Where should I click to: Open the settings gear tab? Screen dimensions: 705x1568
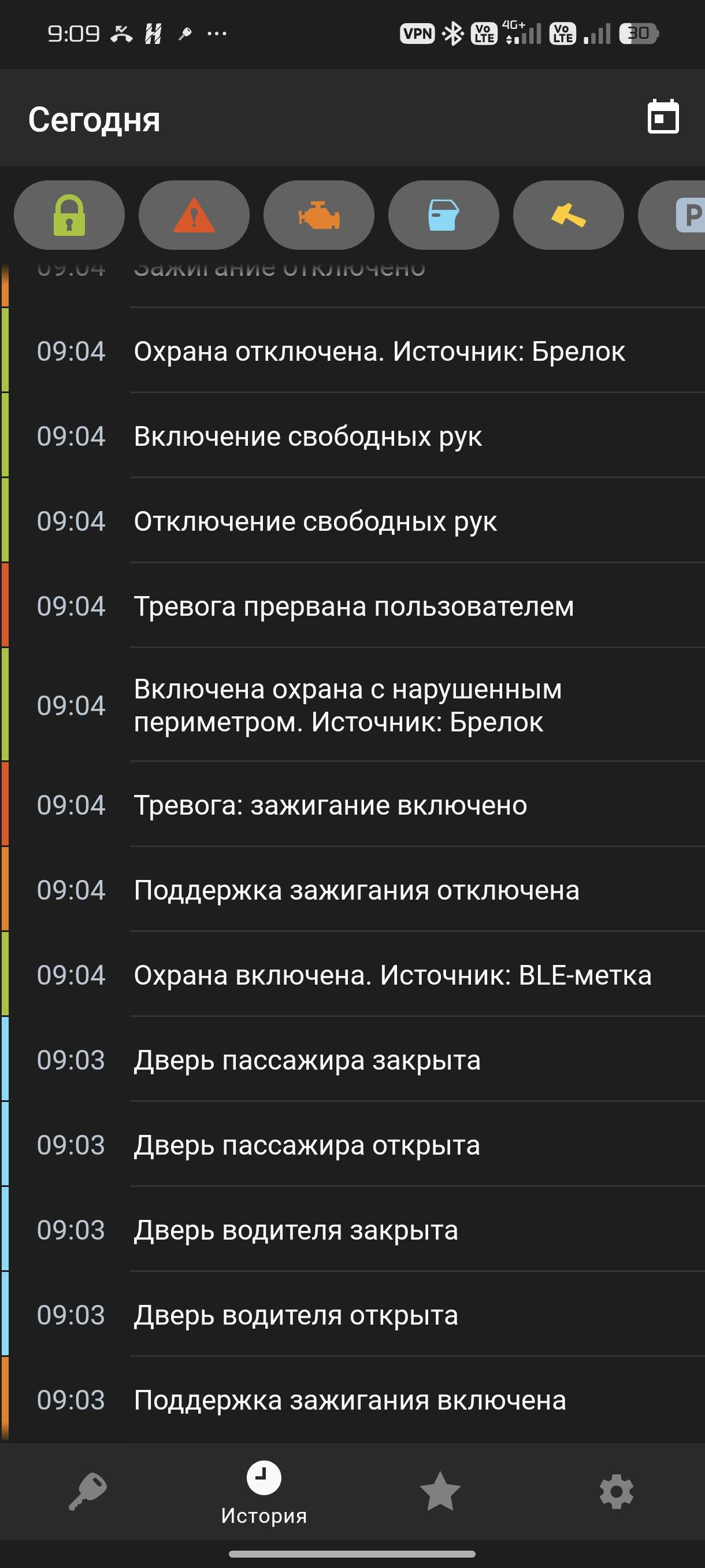point(617,1491)
